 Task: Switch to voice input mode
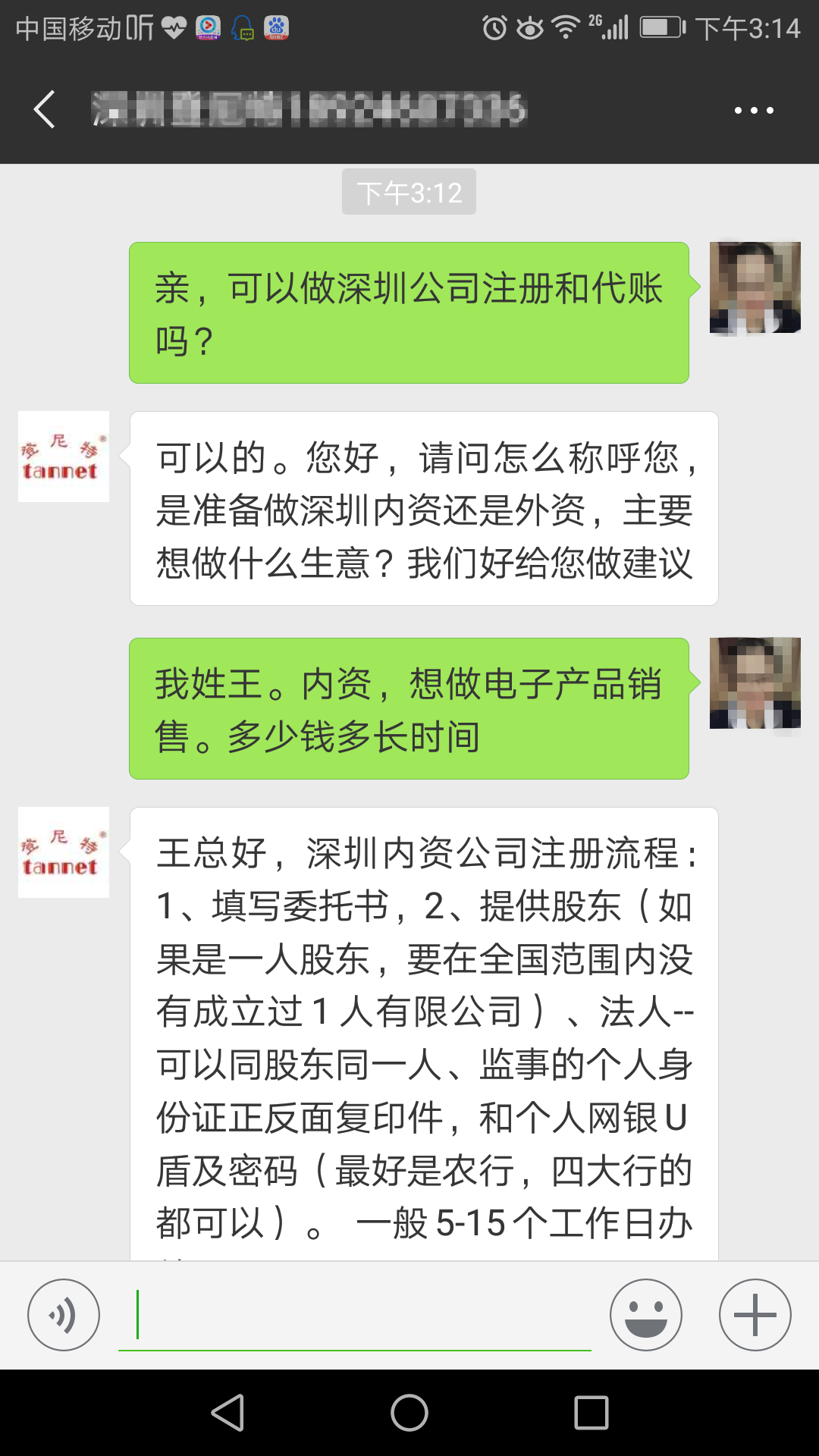tap(64, 1315)
